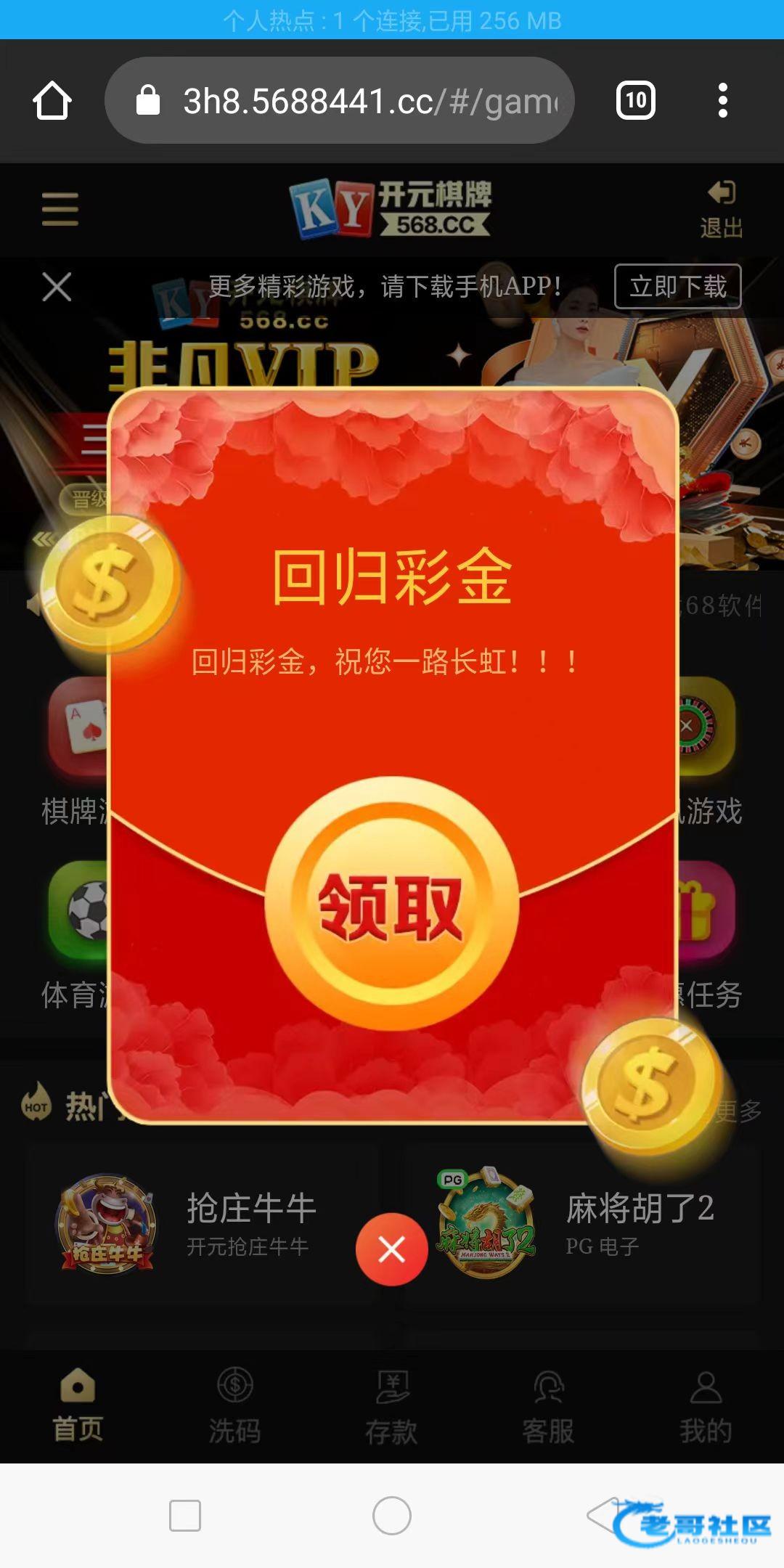This screenshot has height=1568, width=784.
Task: Open the system recent apps view
Action: [185, 1516]
